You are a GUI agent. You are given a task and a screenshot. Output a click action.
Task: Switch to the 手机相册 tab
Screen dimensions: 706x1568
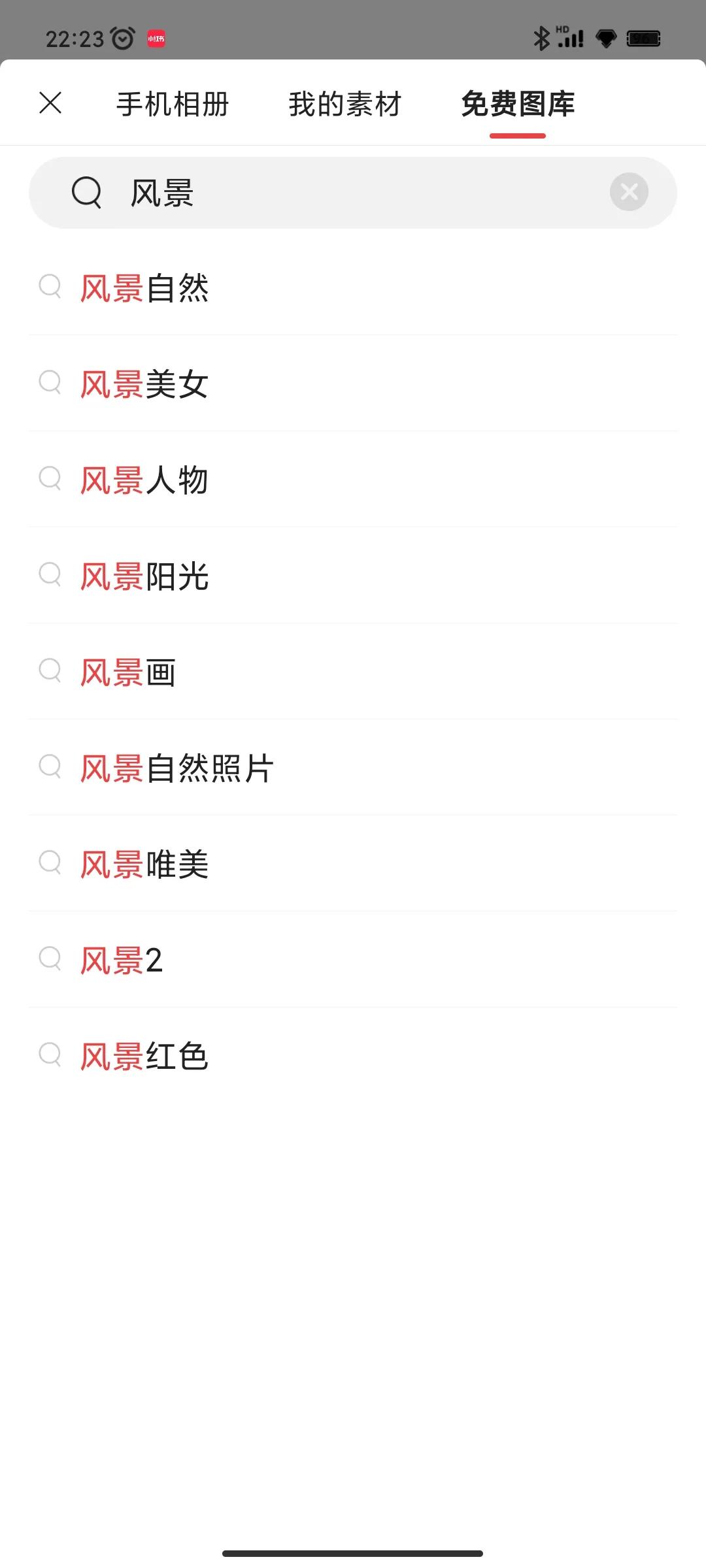[x=171, y=103]
